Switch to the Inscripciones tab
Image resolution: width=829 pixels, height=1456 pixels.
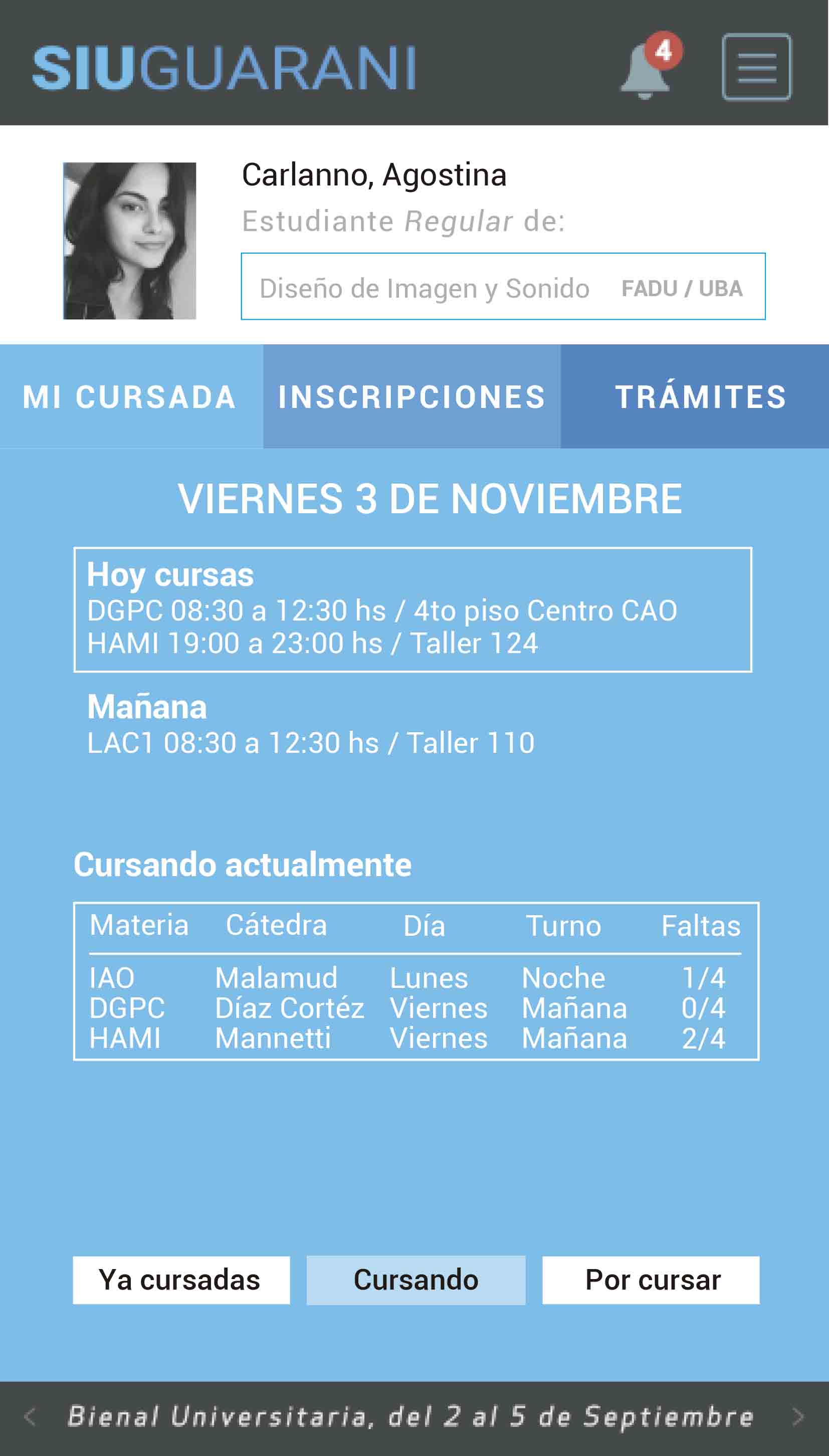(x=411, y=397)
